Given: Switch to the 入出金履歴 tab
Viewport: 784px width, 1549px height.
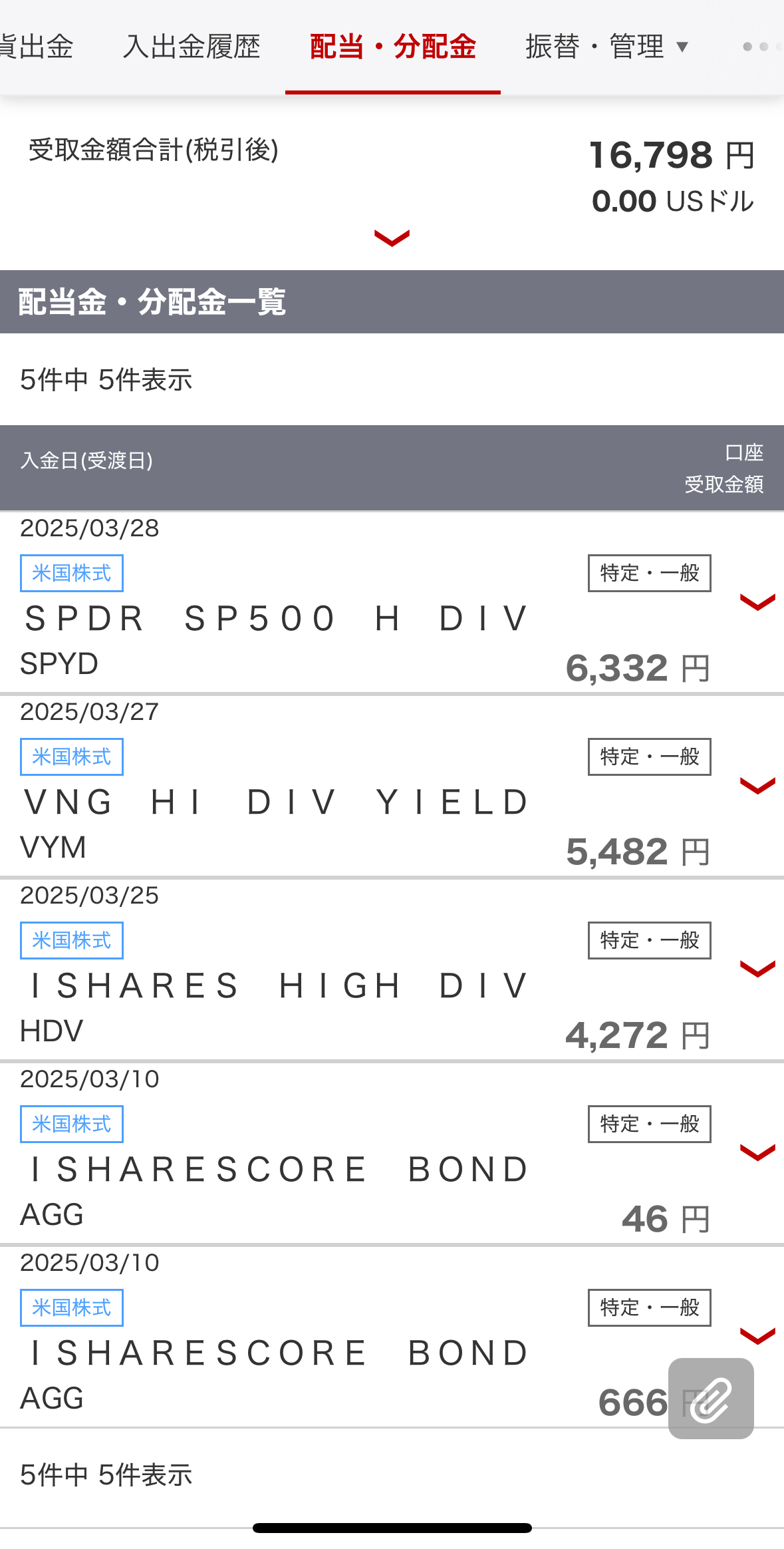Looking at the screenshot, I should (192, 47).
